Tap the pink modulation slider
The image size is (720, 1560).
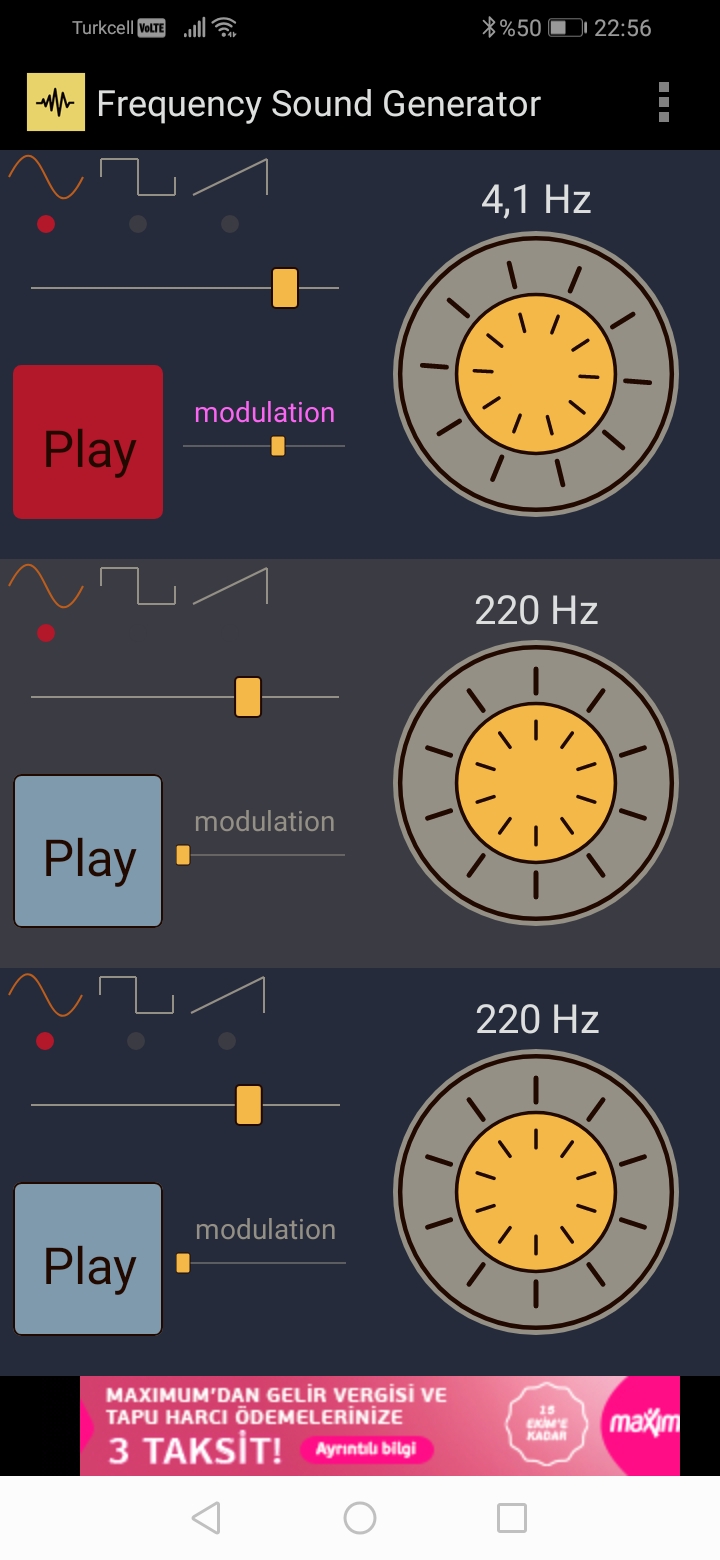click(277, 446)
